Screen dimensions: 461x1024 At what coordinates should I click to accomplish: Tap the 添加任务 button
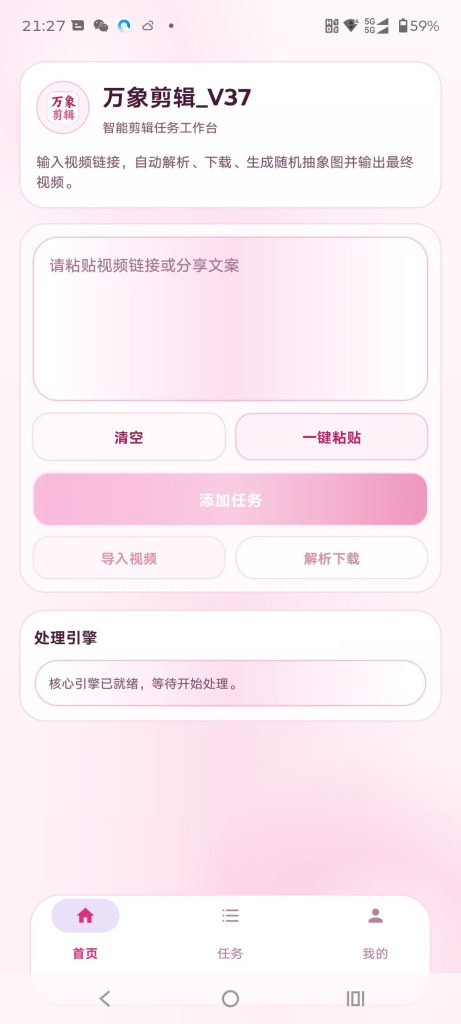click(x=230, y=500)
